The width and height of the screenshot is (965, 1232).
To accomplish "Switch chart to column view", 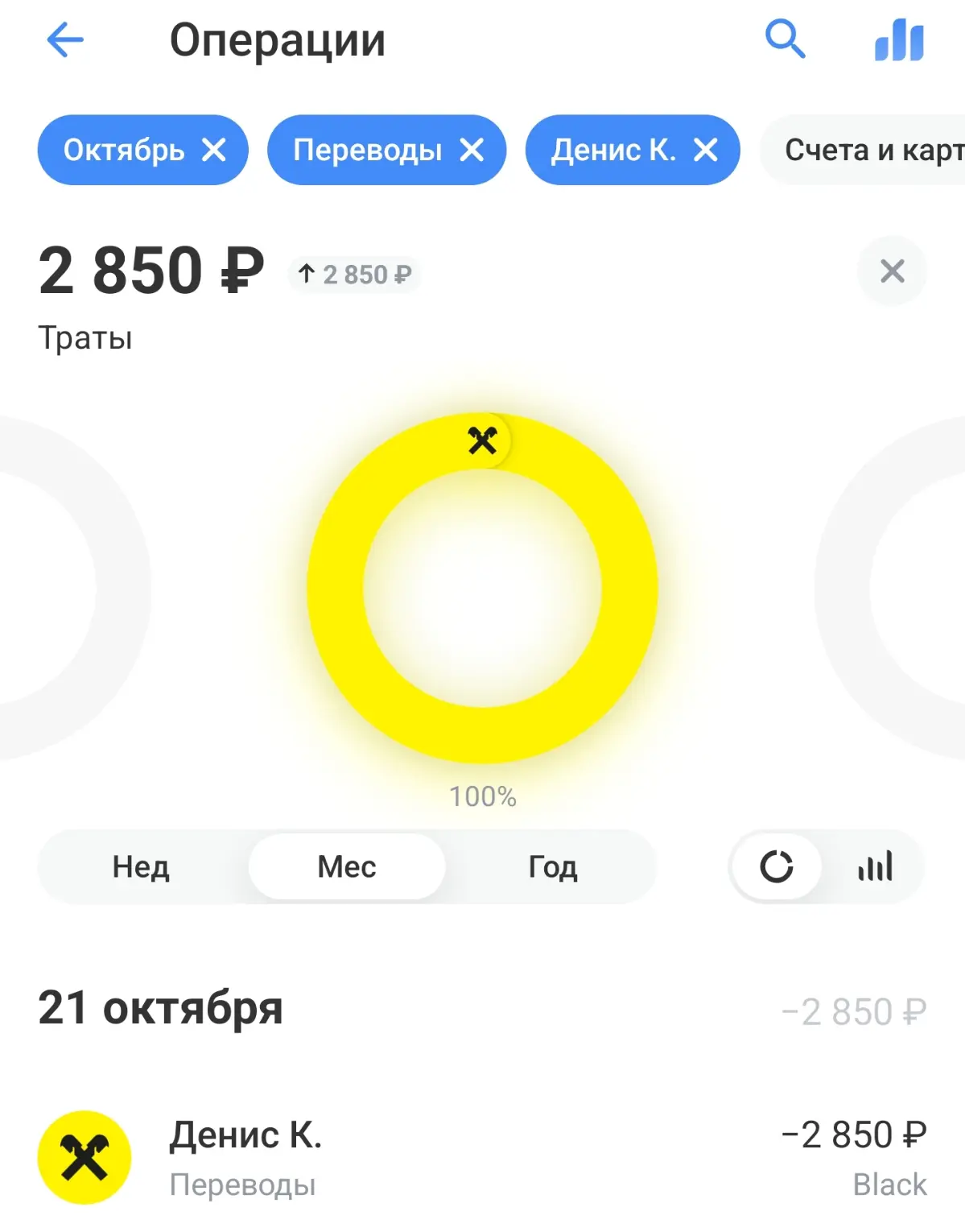I will (x=876, y=866).
